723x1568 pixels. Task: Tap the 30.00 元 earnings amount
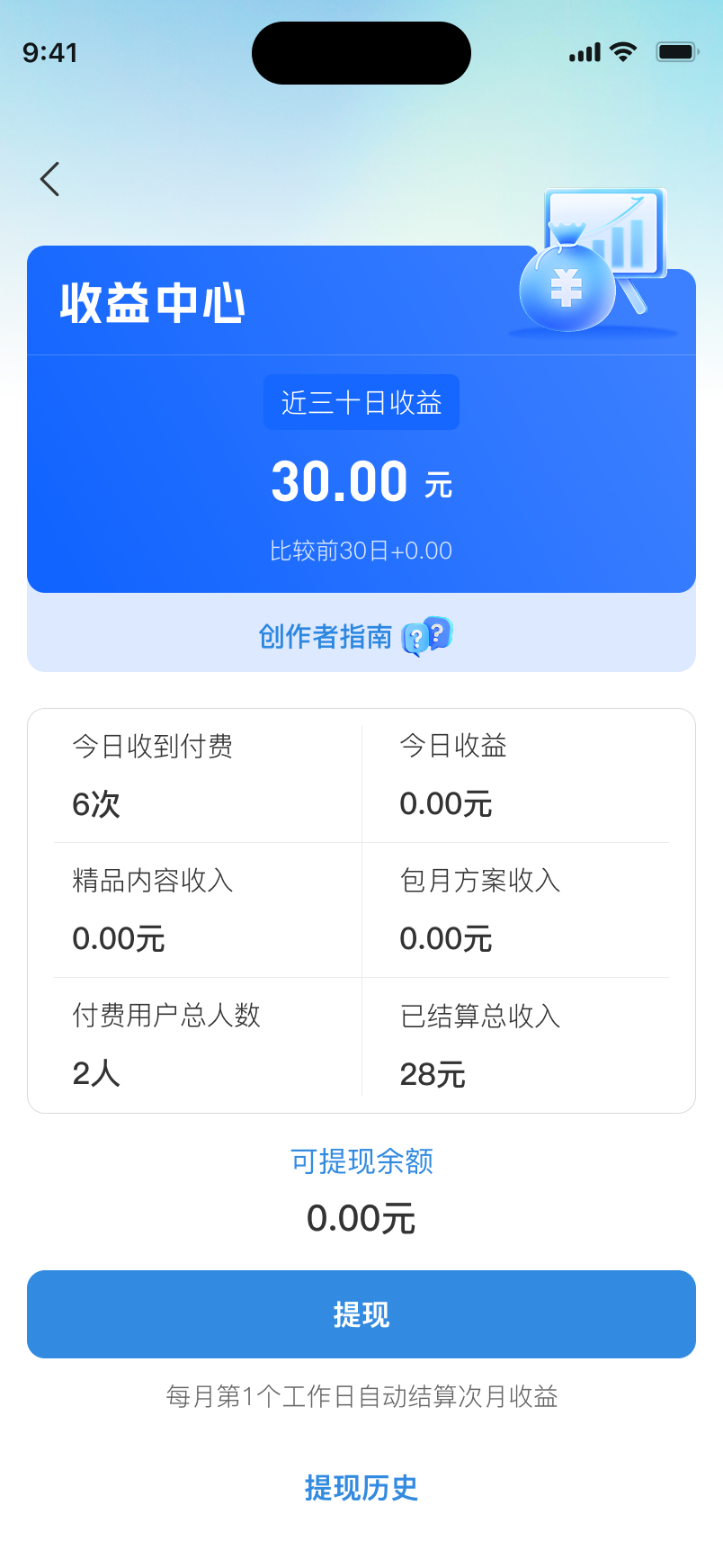point(361,481)
